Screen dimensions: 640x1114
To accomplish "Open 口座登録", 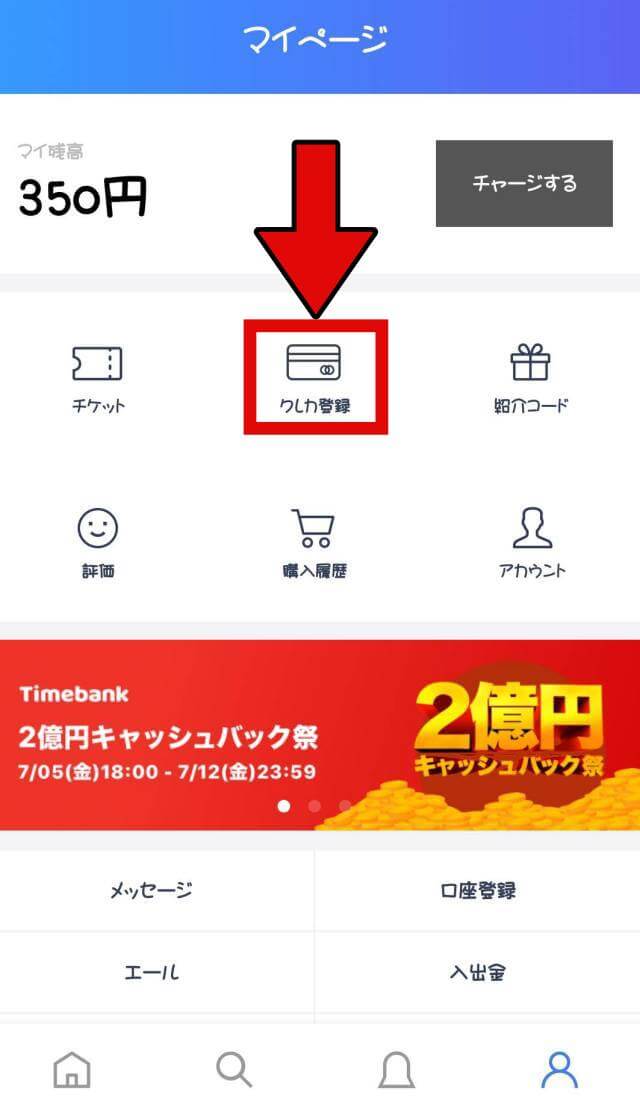I will [x=478, y=890].
